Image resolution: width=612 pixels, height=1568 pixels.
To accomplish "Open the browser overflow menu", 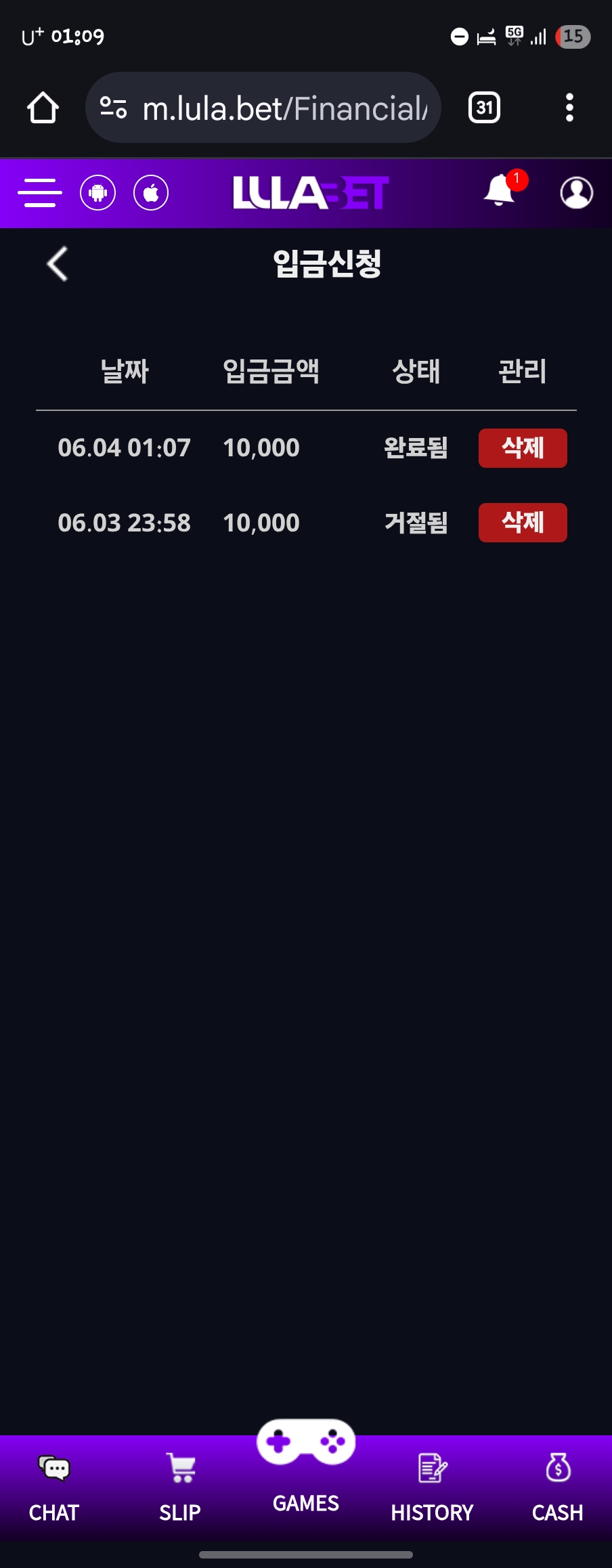I will click(569, 108).
